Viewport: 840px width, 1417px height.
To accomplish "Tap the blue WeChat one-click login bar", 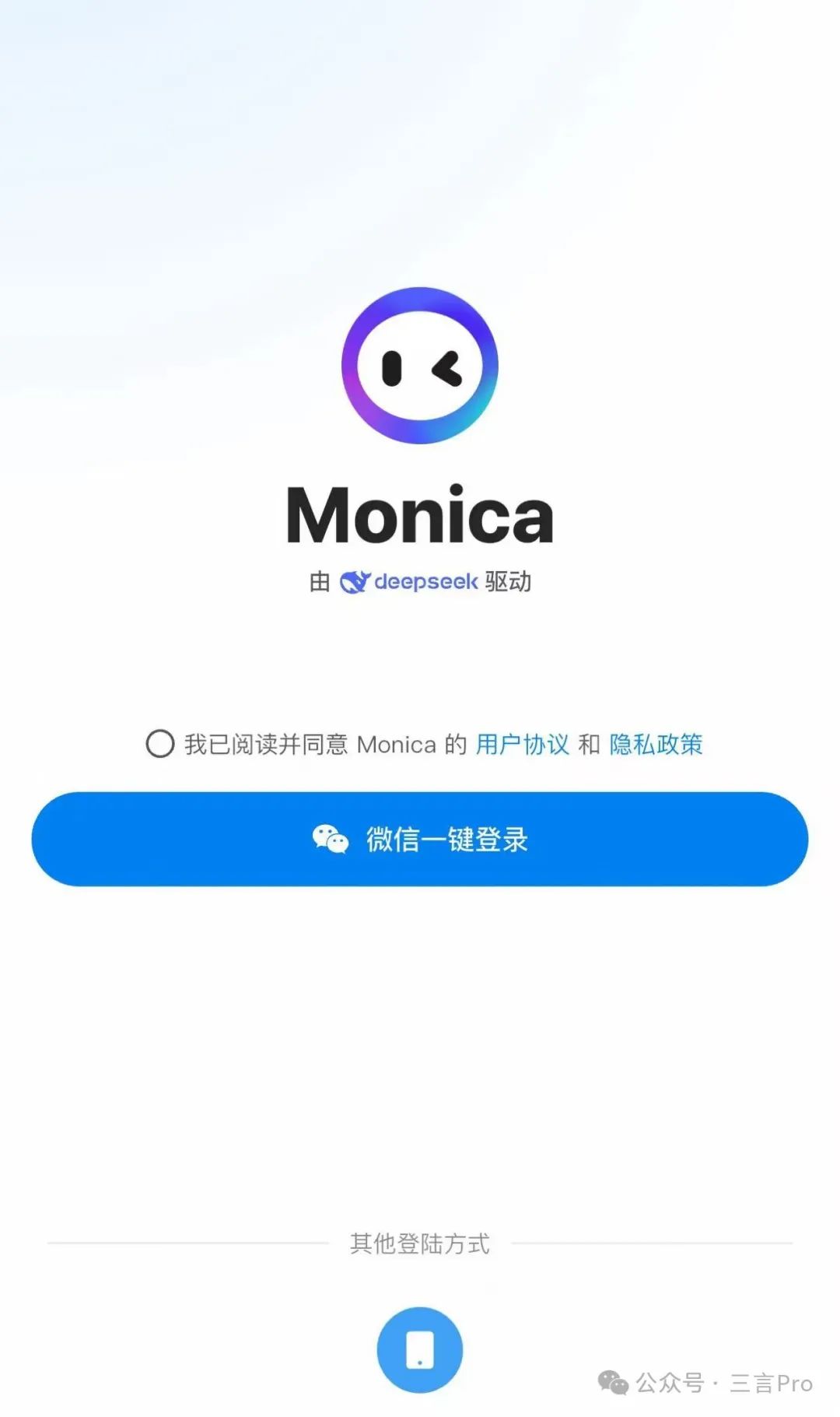I will (420, 838).
